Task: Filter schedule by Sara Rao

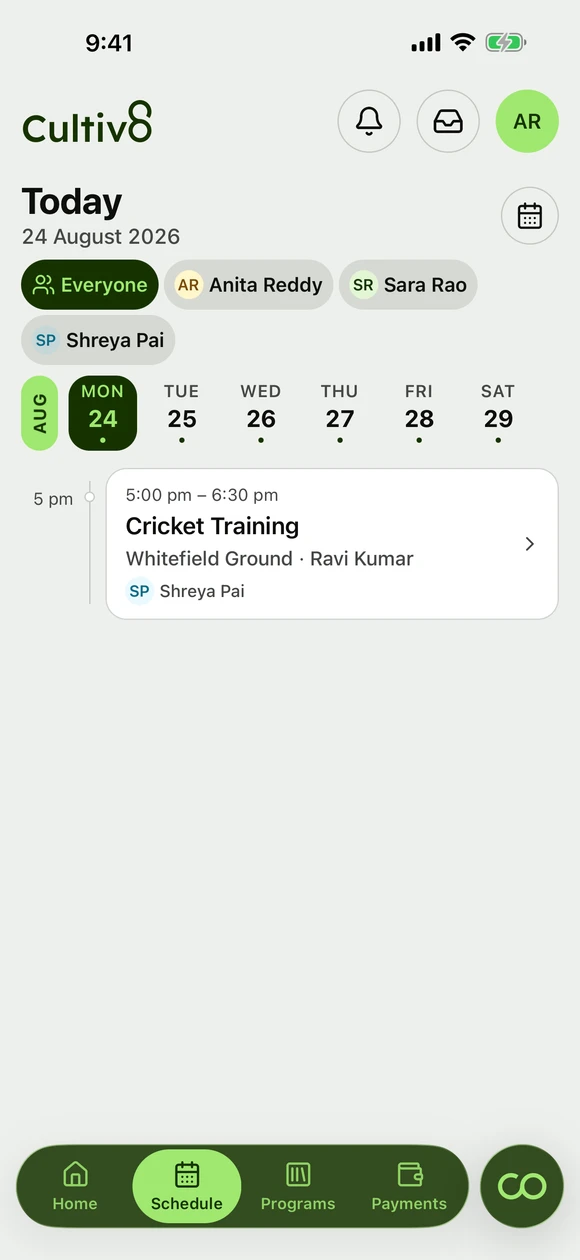Action: pyautogui.click(x=408, y=285)
